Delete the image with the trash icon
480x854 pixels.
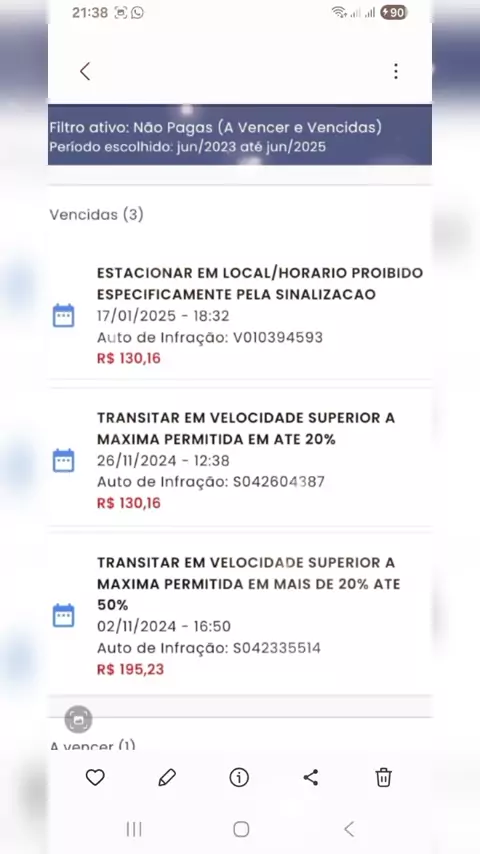(x=384, y=778)
